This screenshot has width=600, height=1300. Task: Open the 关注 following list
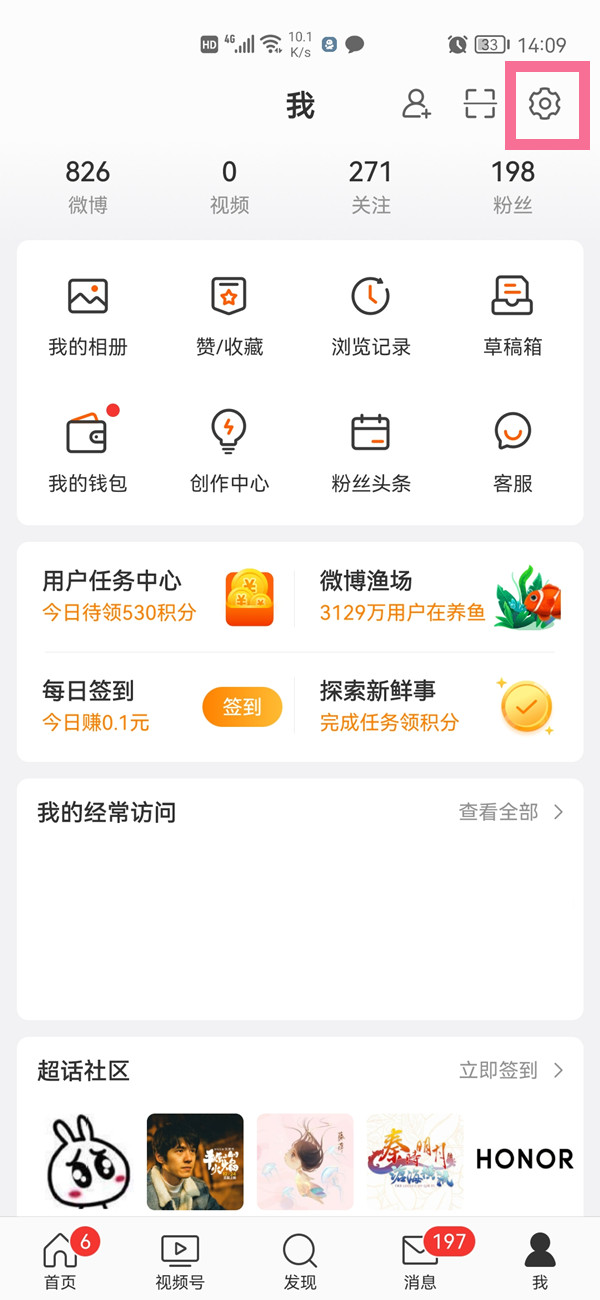tap(371, 186)
